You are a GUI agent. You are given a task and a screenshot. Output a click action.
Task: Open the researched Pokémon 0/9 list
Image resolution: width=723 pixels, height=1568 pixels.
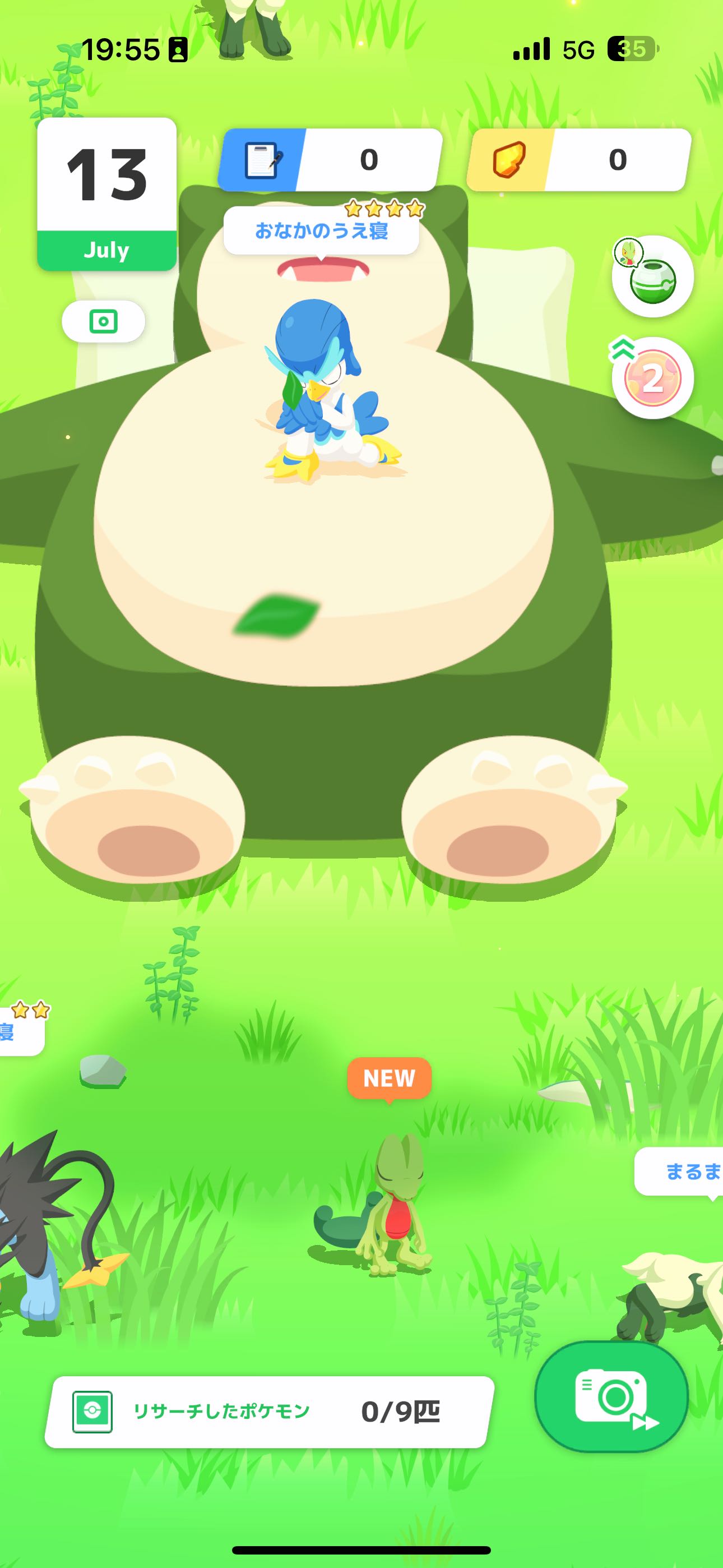pyautogui.click(x=269, y=1411)
